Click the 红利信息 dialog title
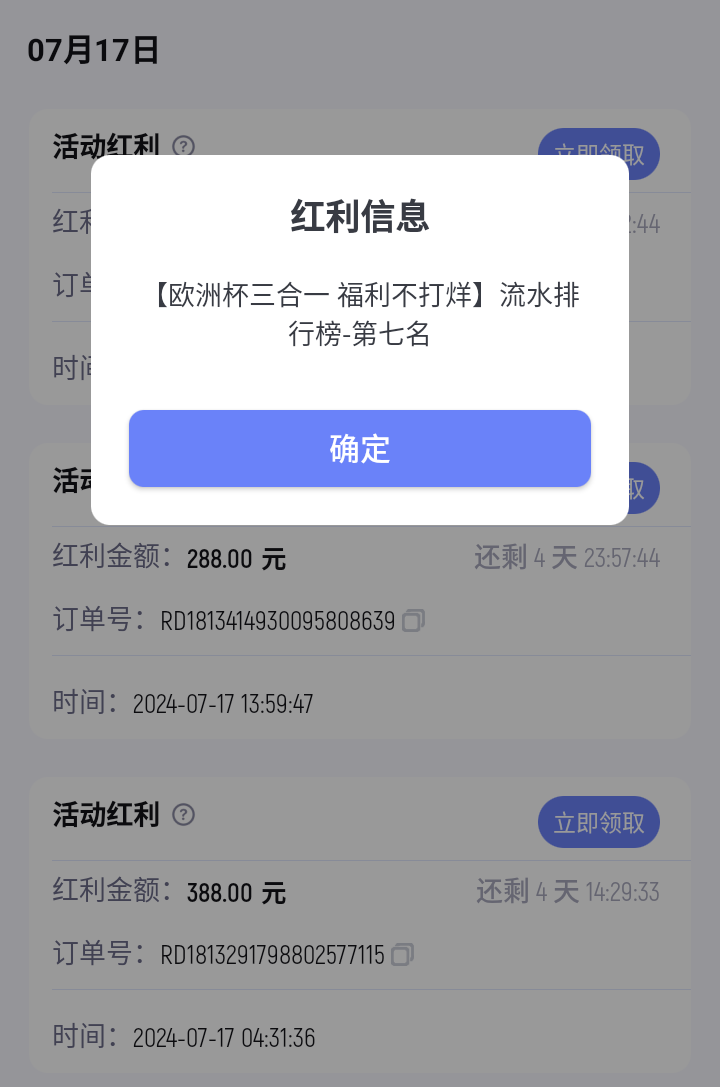This screenshot has height=1087, width=720. [x=359, y=217]
